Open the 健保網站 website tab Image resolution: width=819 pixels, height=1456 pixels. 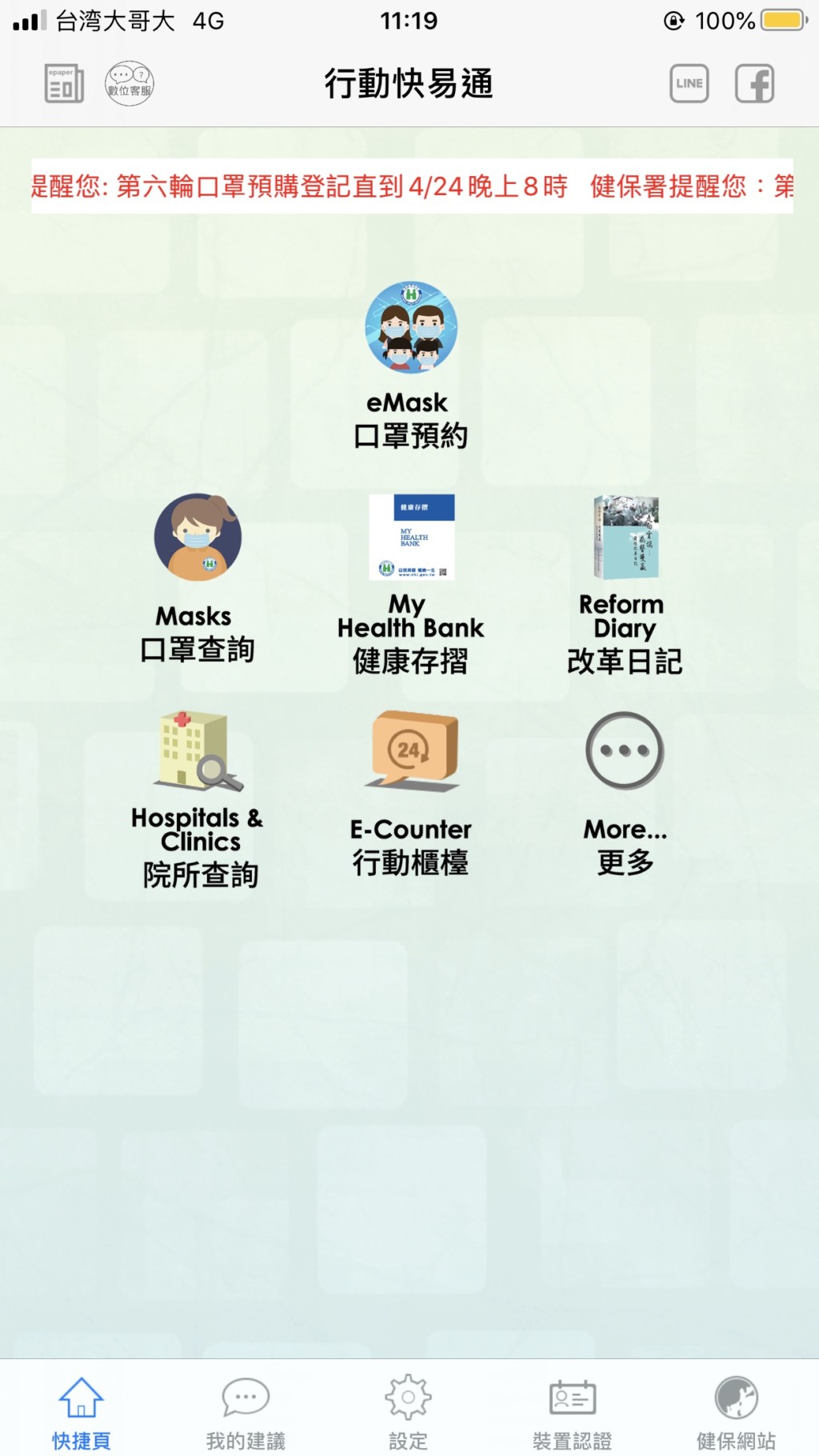(736, 1412)
